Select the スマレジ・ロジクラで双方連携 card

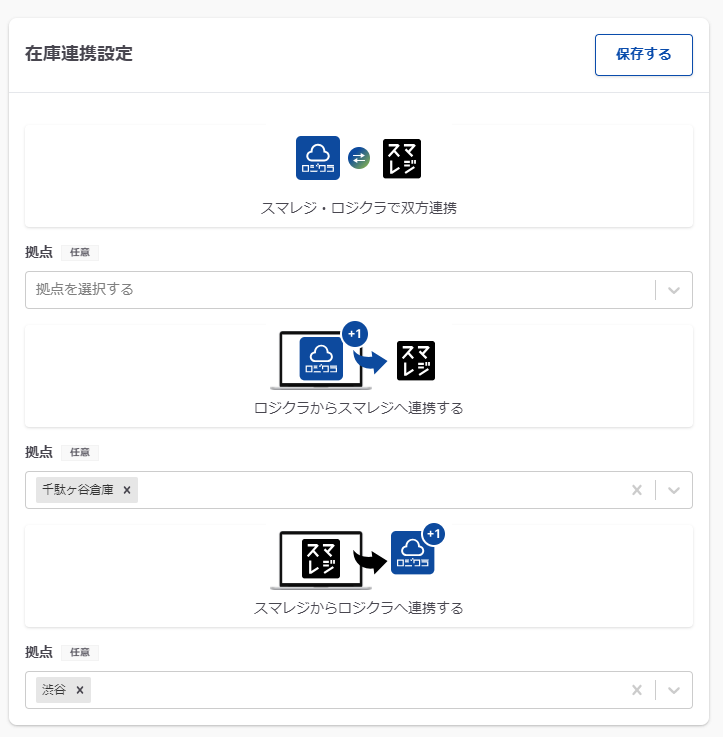point(359,176)
